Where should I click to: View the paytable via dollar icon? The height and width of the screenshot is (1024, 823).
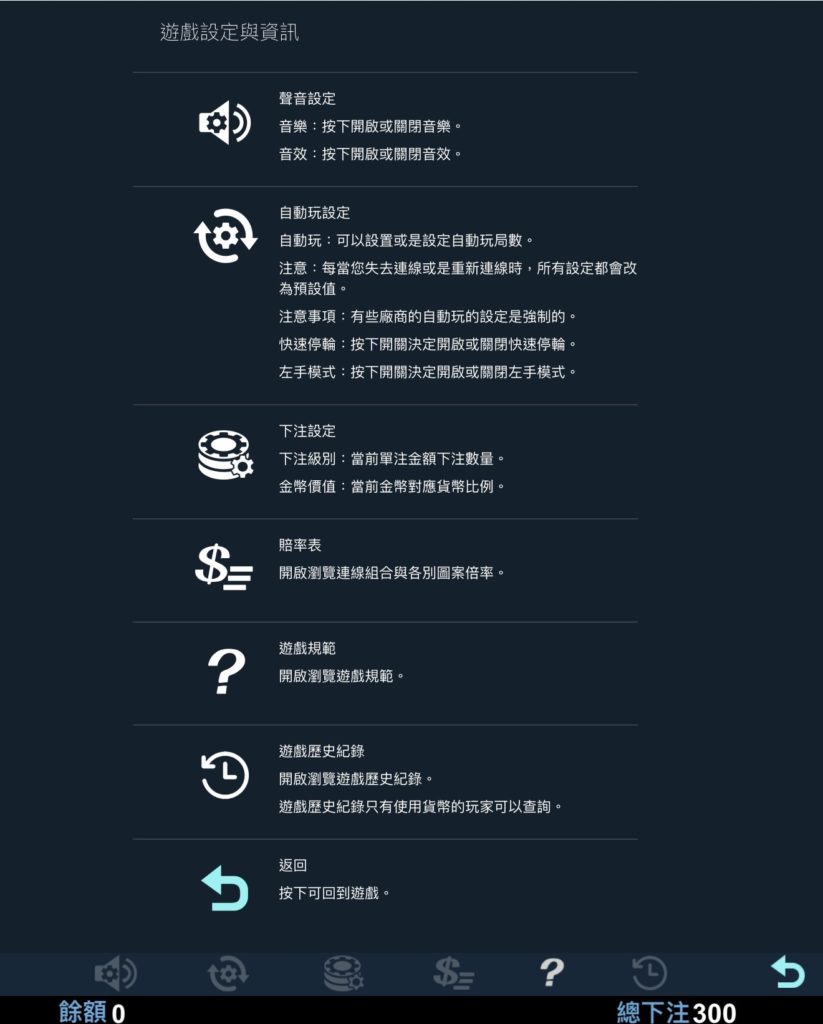453,973
